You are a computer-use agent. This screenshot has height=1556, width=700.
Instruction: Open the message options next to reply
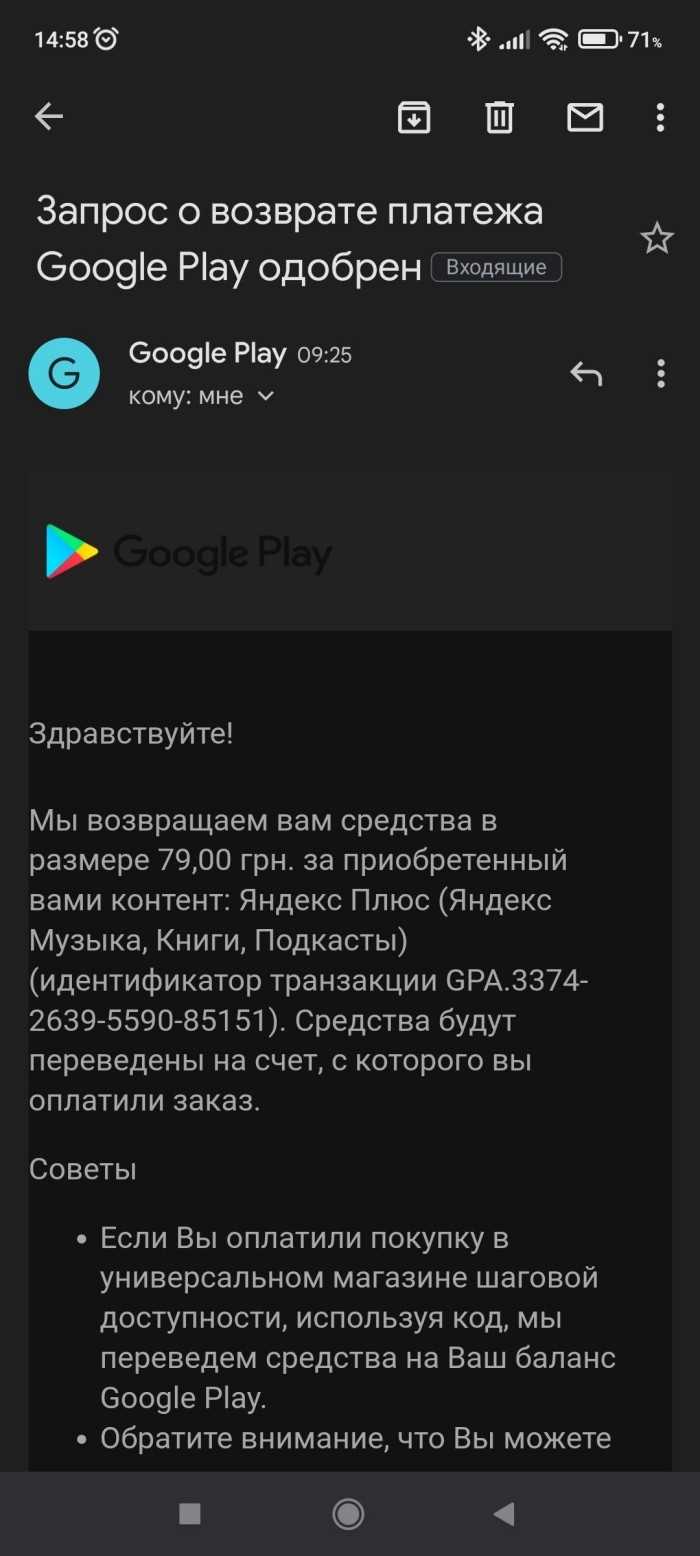660,374
